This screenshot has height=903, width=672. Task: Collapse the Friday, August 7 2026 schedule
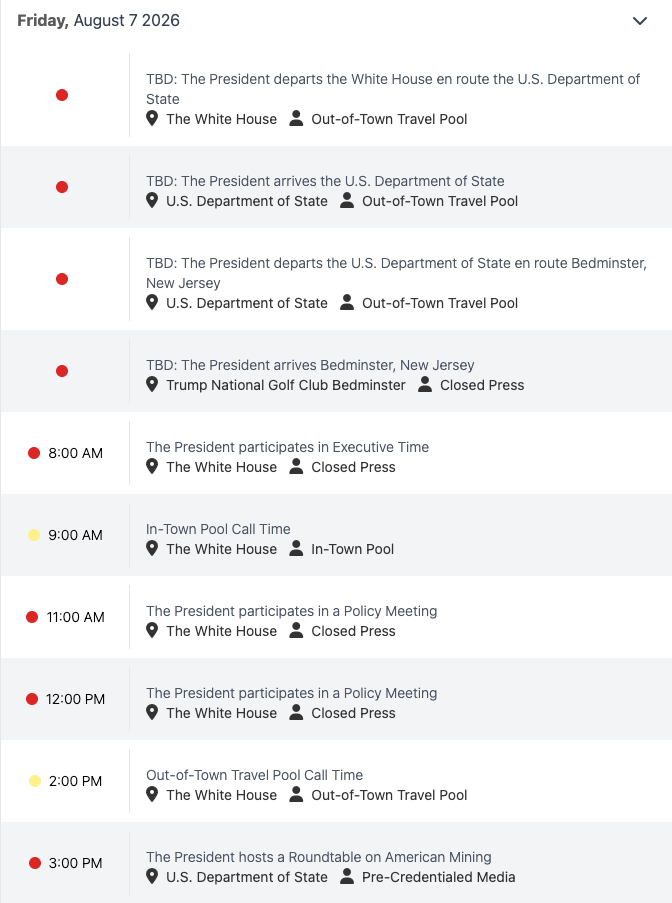click(640, 21)
